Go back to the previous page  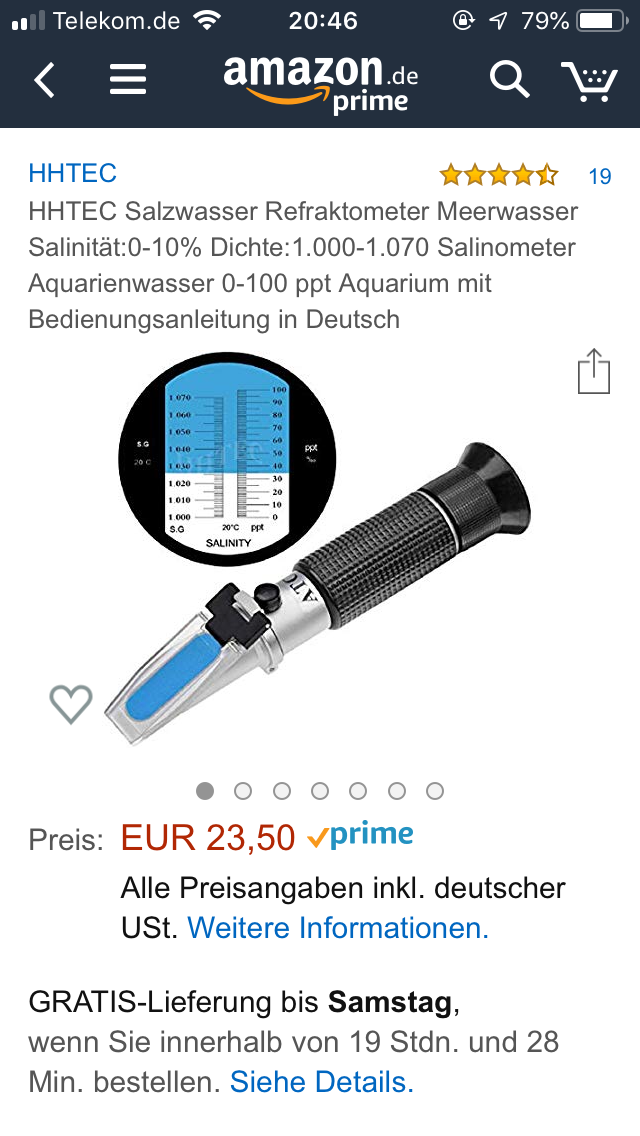[x=44, y=80]
